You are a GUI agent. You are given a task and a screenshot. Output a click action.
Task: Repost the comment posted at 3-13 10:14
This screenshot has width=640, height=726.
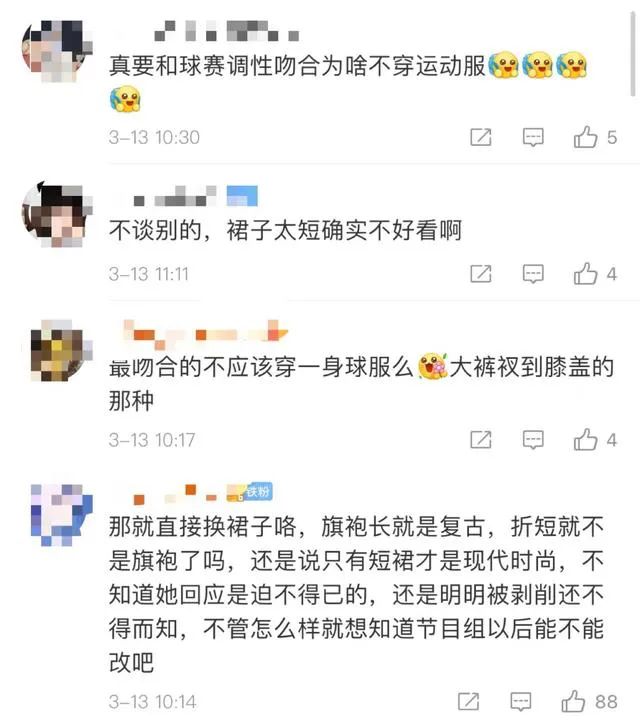(467, 700)
